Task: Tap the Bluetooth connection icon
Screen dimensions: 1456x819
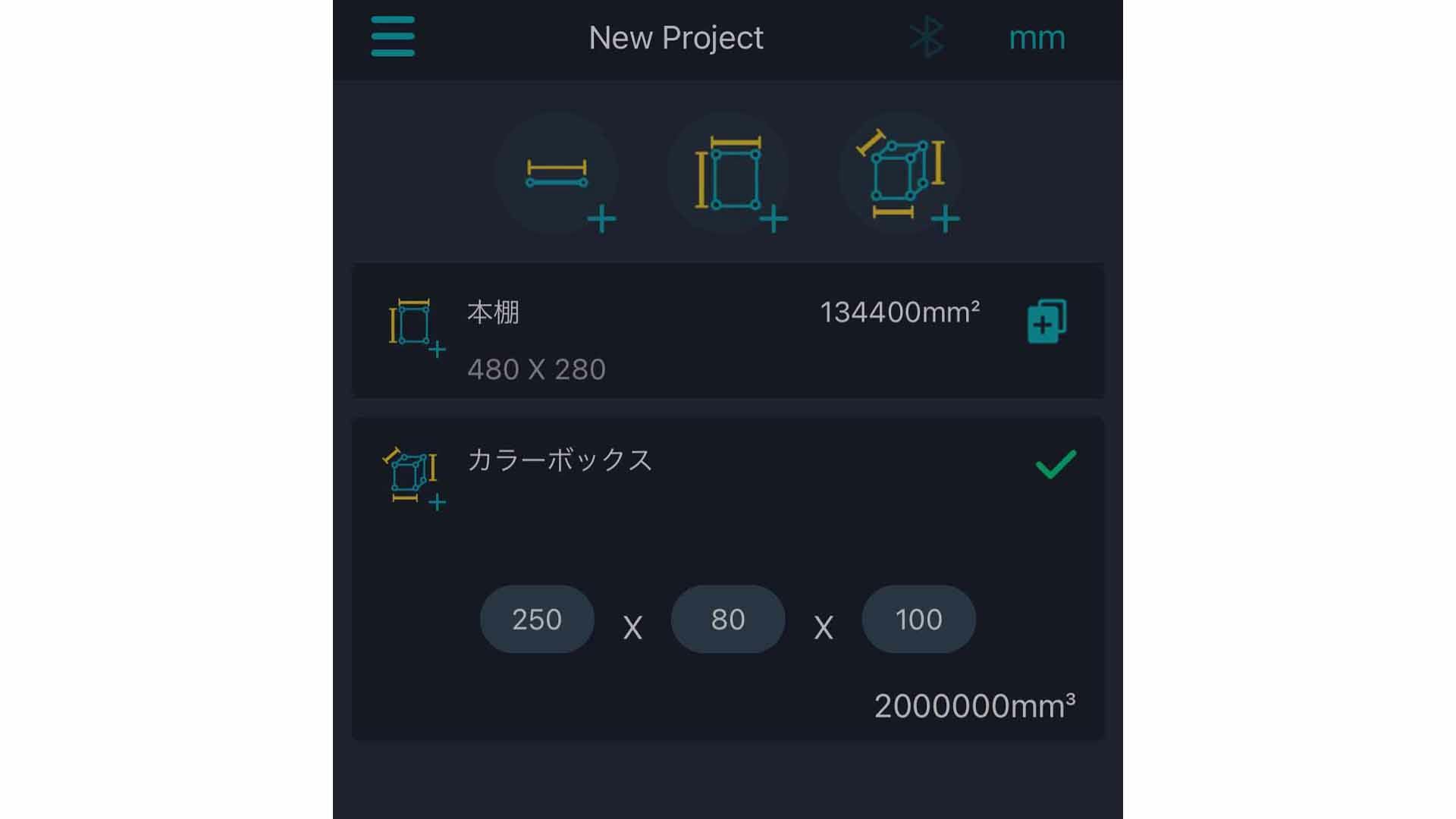Action: point(927,37)
